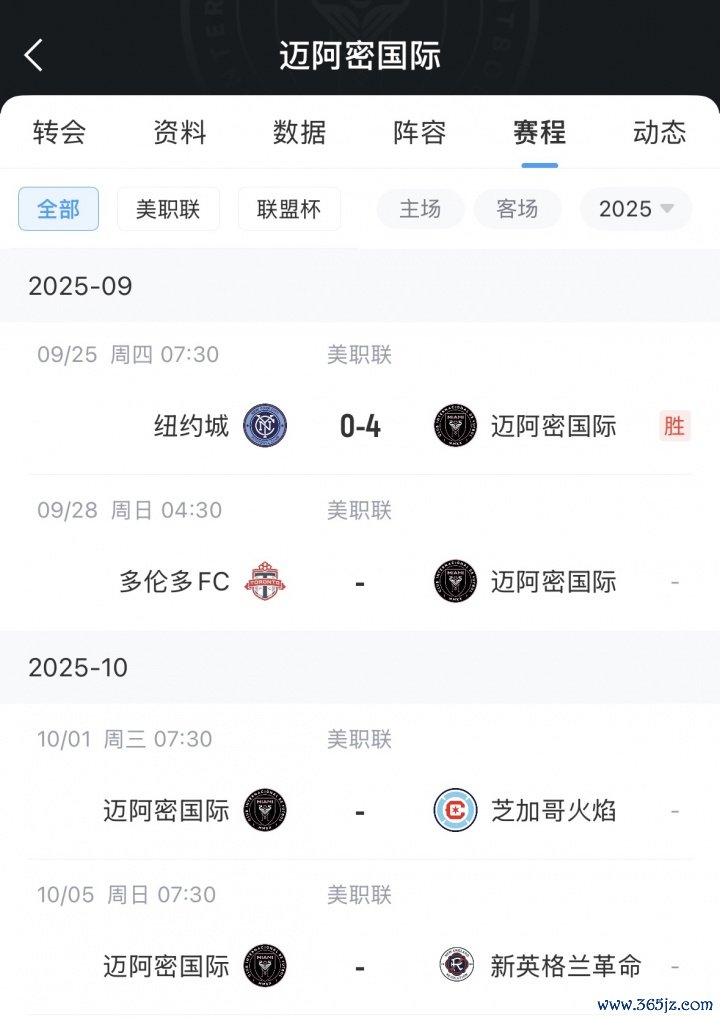The width and height of the screenshot is (720, 1020).
Task: Open the 多伦多FC vs 迈阿密国际 match
Action: [x=360, y=582]
